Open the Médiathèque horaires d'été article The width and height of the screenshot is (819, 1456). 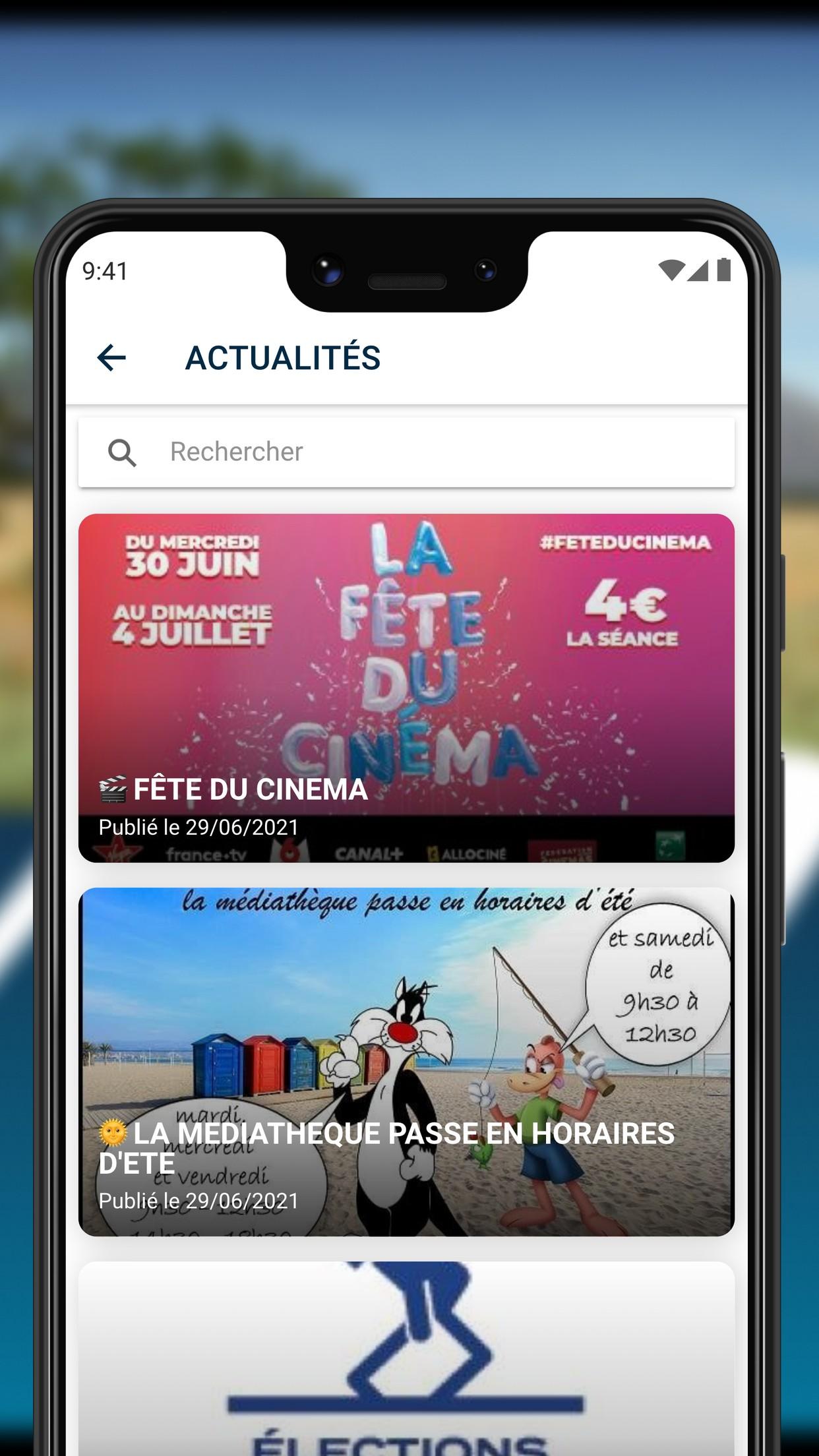coord(406,1062)
